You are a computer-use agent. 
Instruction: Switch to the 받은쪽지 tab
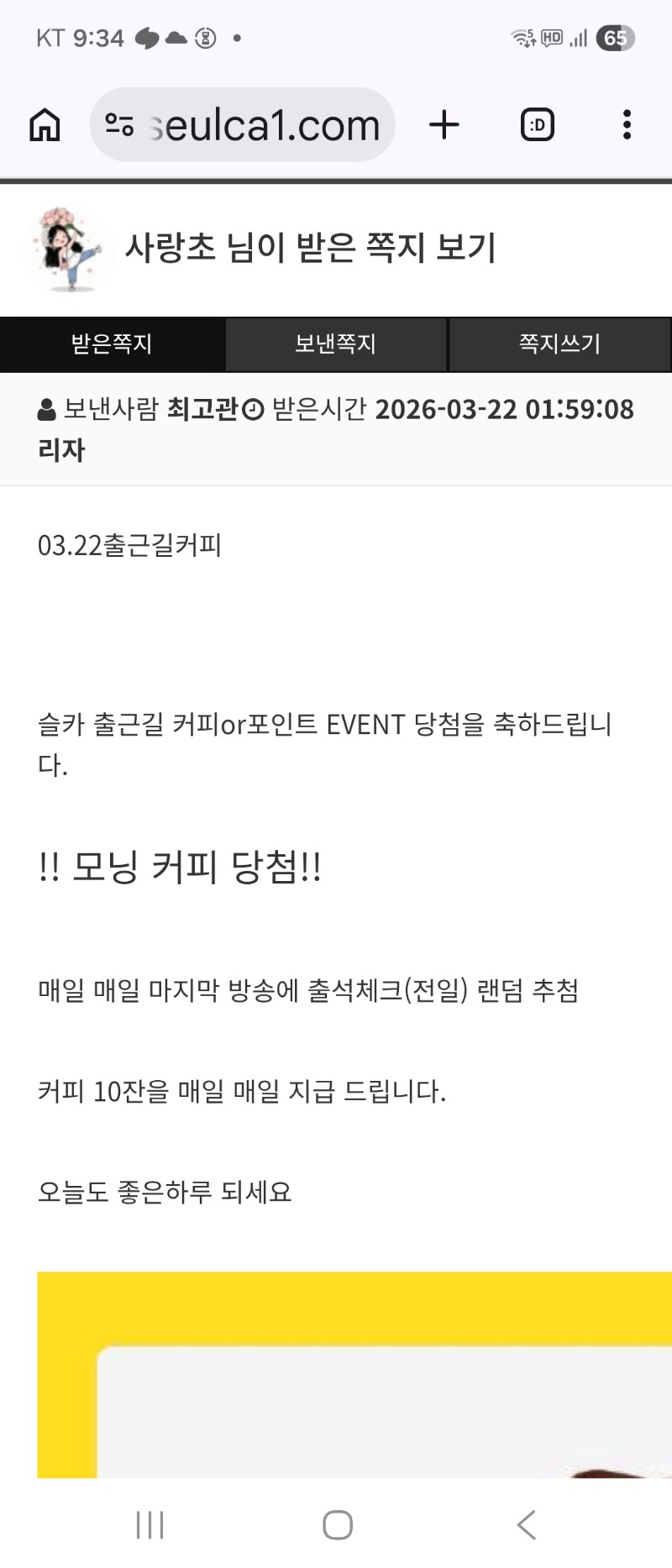112,343
